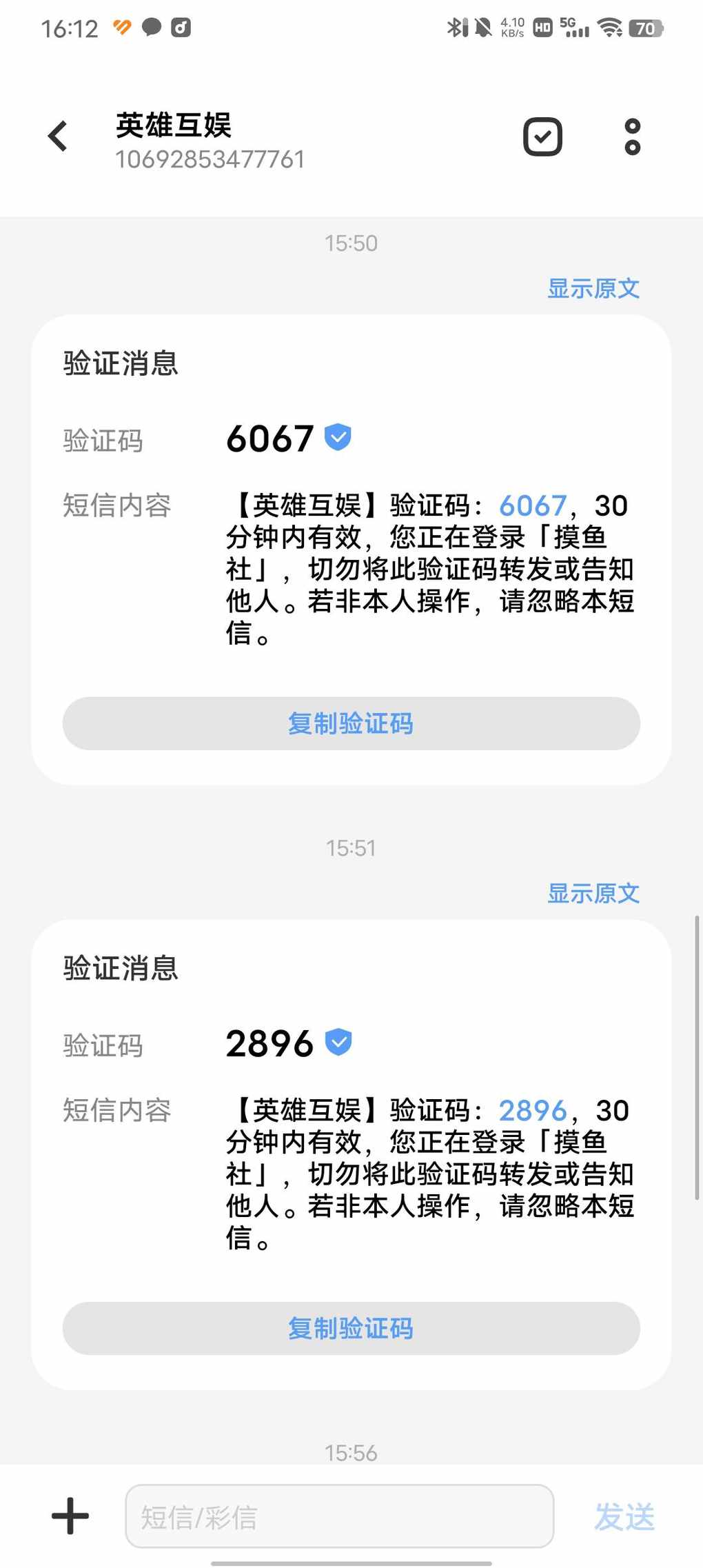The width and height of the screenshot is (703, 1568).
Task: Copy verification code 2896
Action: 351,1328
